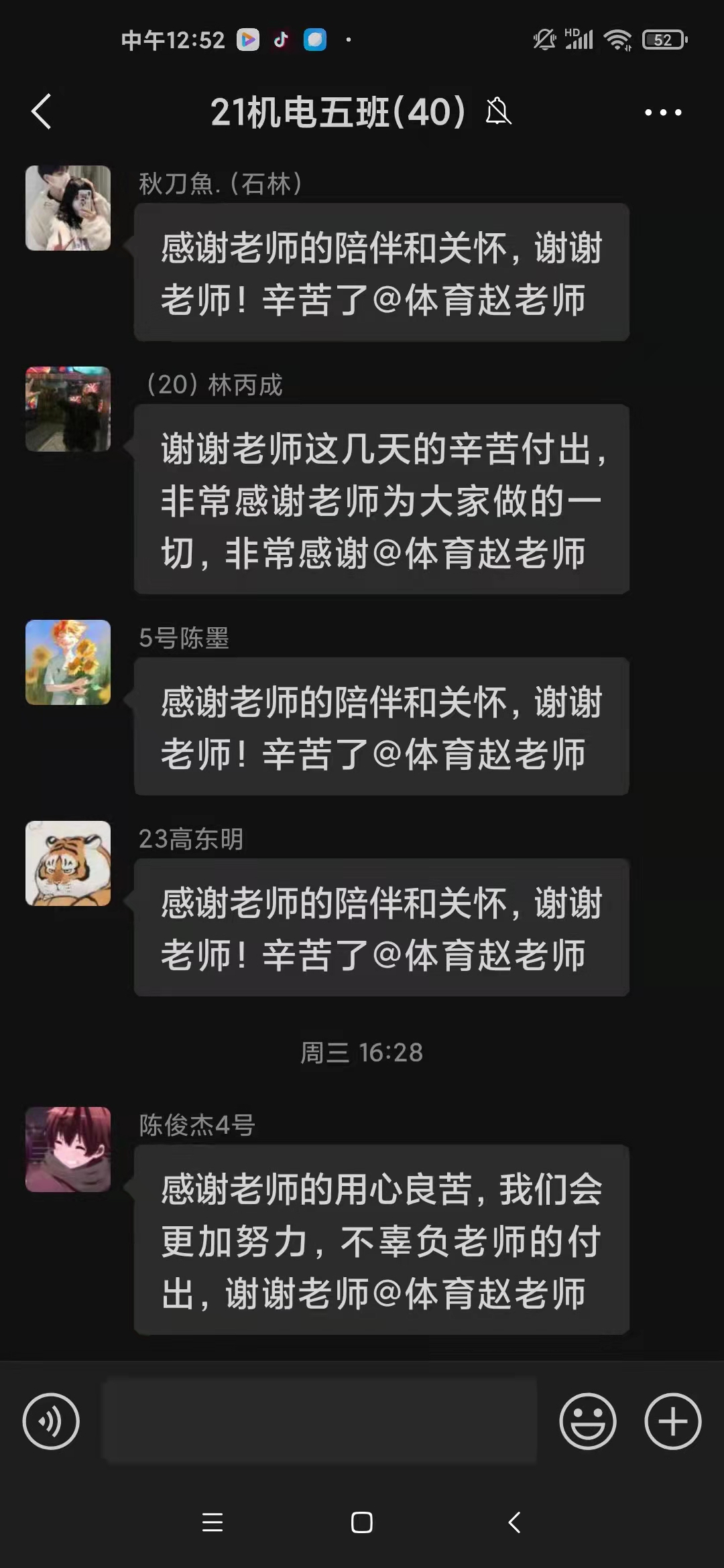Go back to the chat list
The image size is (724, 1568).
coord(42,111)
